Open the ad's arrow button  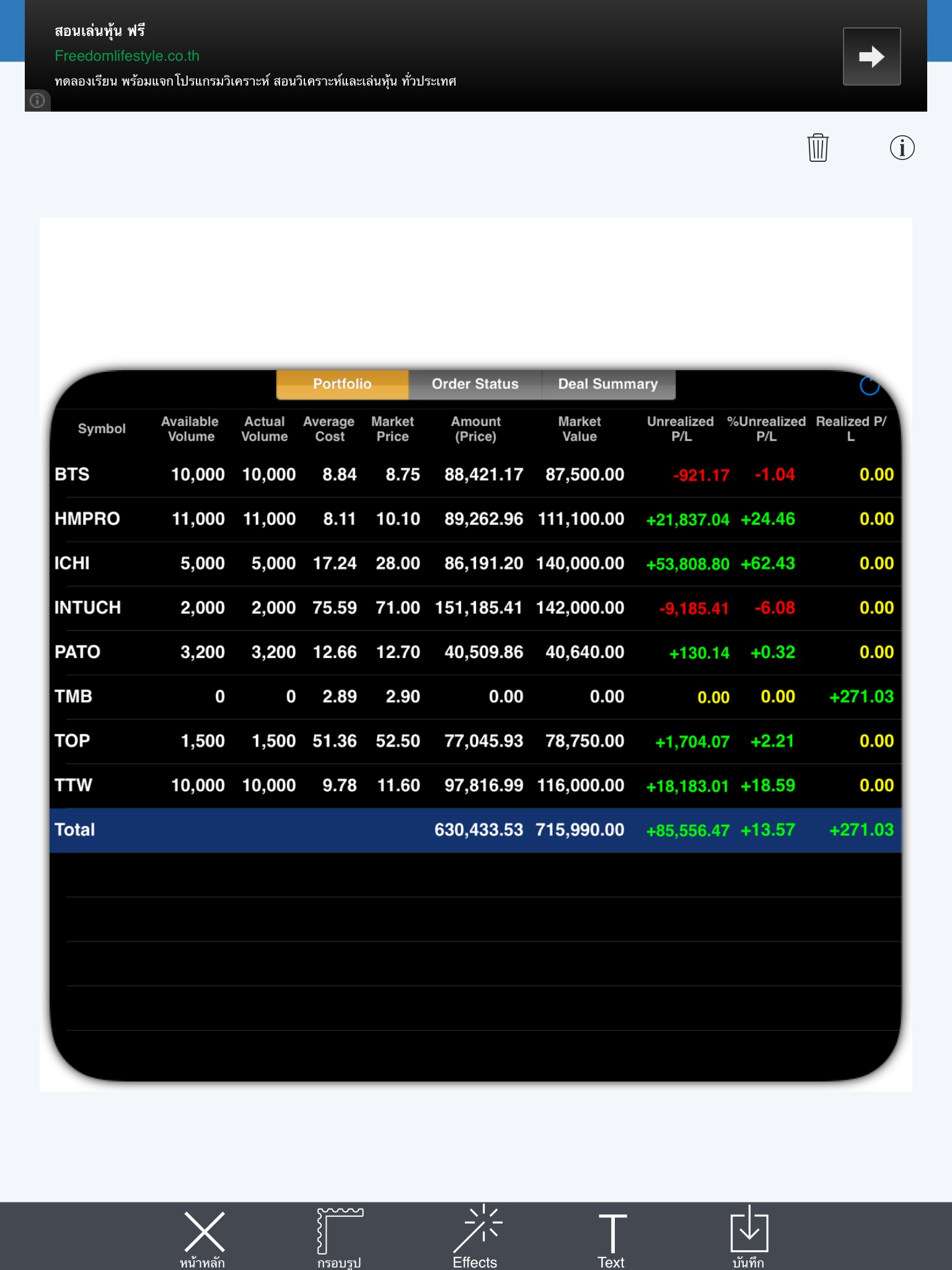pyautogui.click(x=871, y=56)
